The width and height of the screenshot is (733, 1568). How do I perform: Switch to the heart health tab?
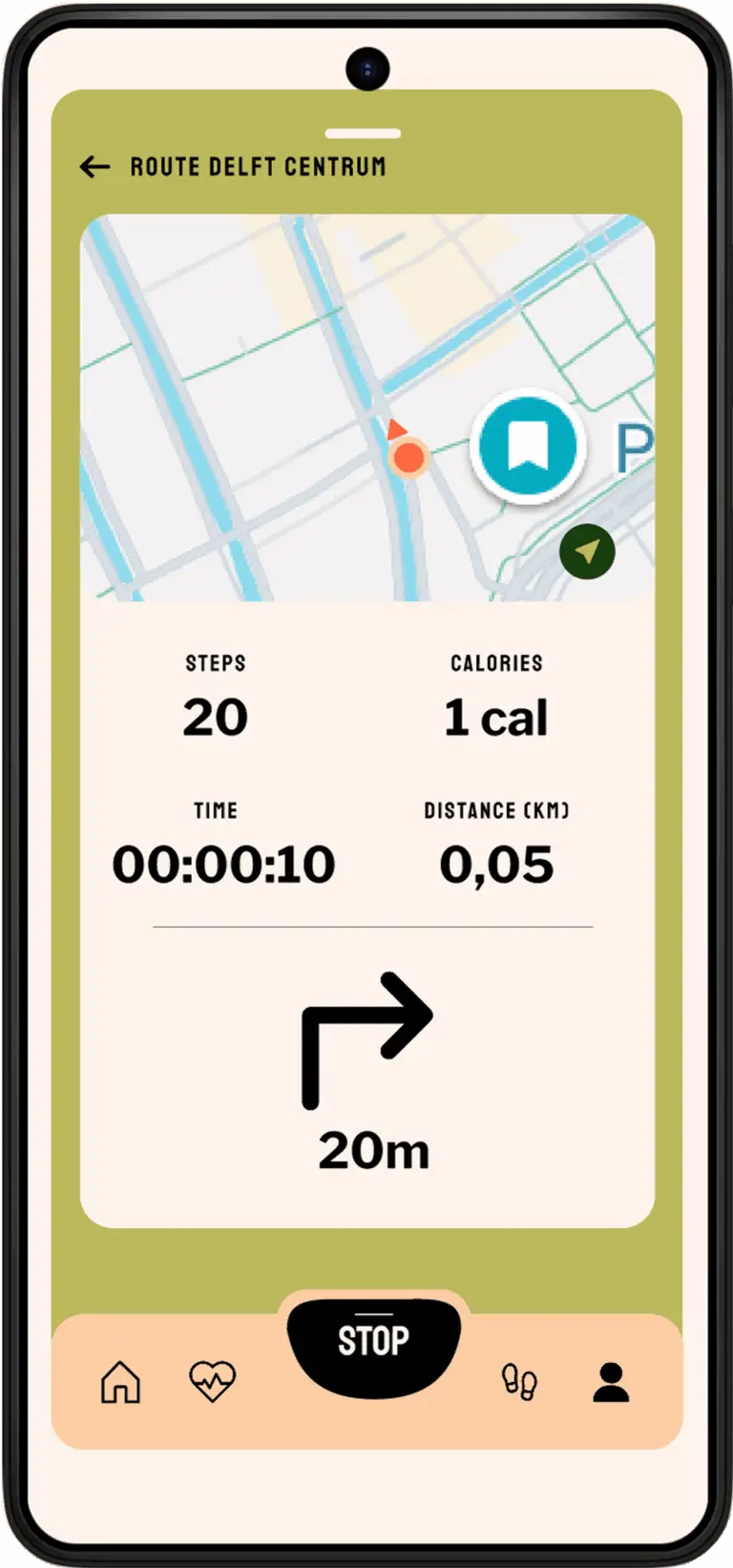(212, 1381)
